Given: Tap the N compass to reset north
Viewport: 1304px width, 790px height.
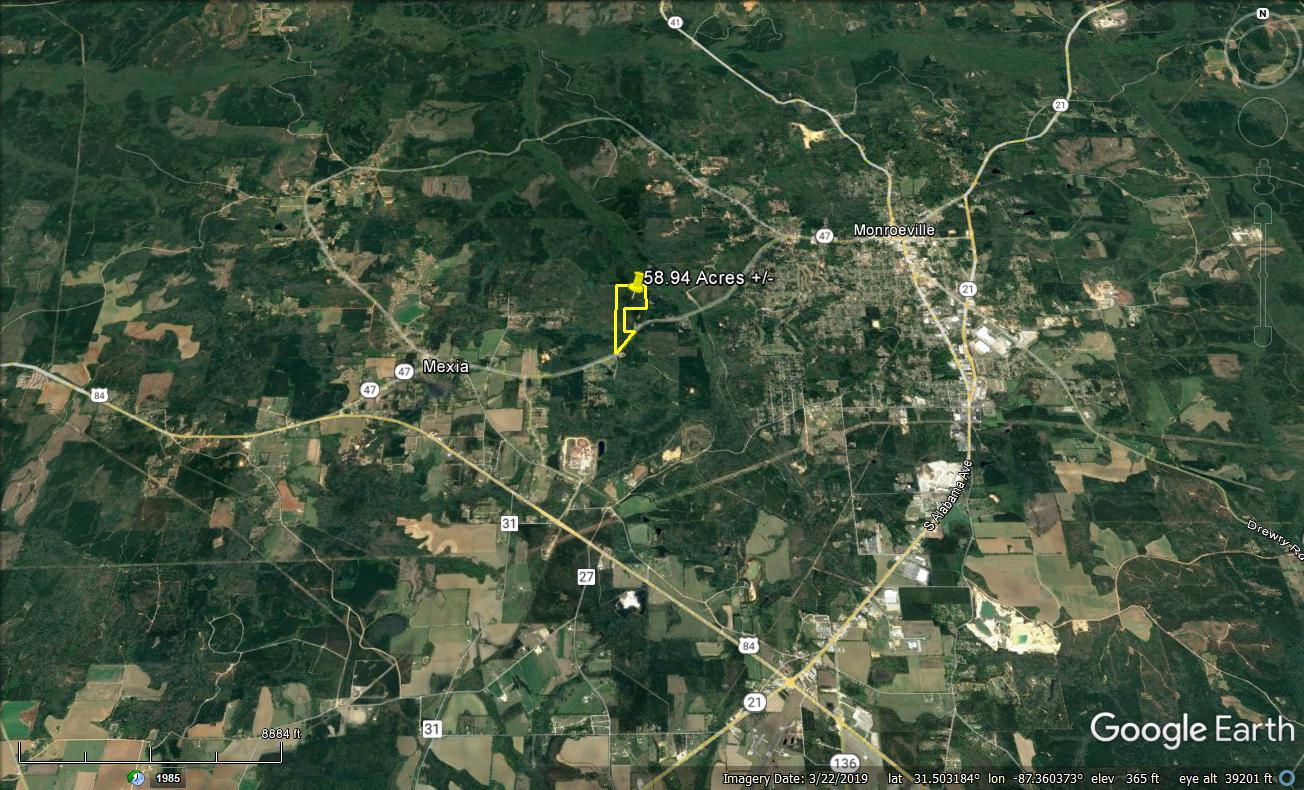Looking at the screenshot, I should (1262, 14).
